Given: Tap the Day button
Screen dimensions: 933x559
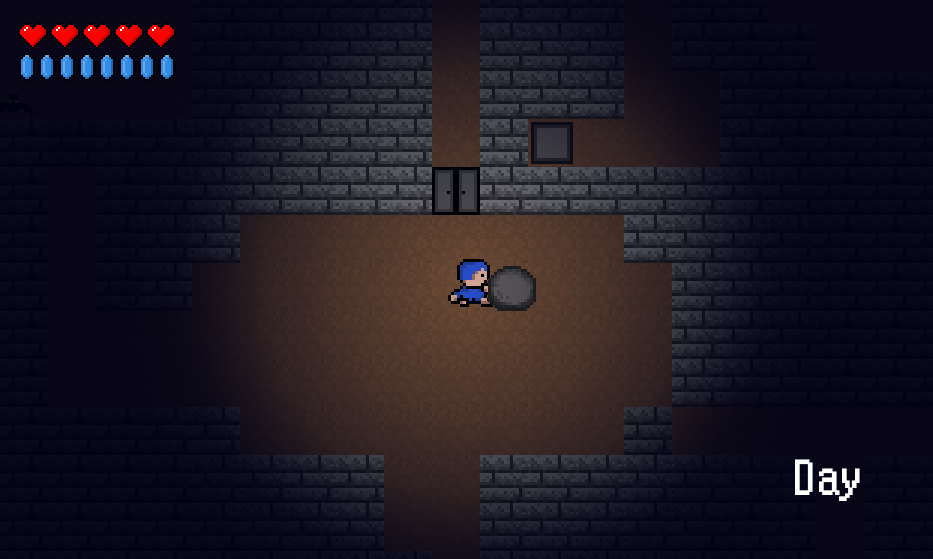Looking at the screenshot, I should 826,478.
